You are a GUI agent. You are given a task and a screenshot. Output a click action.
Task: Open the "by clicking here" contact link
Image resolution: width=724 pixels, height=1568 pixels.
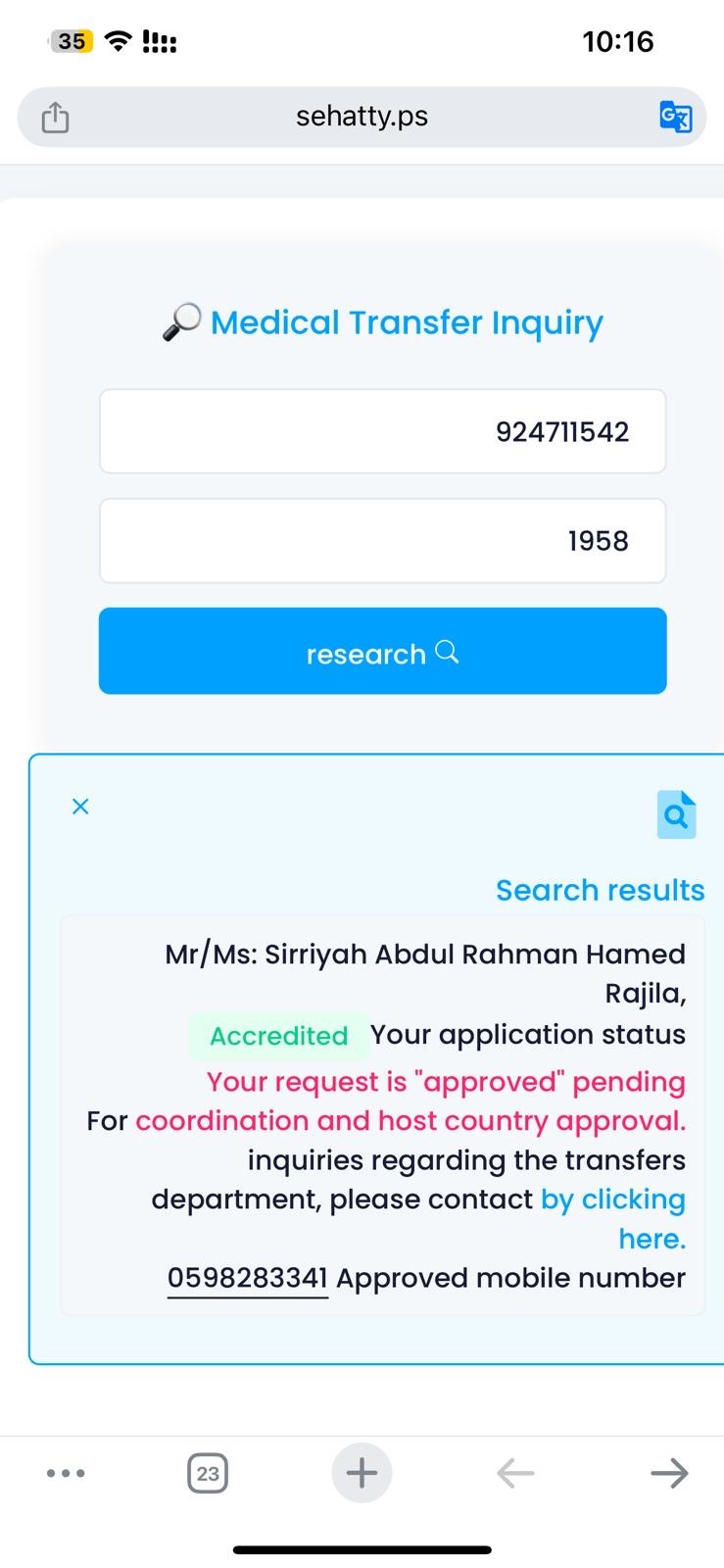(x=615, y=1218)
